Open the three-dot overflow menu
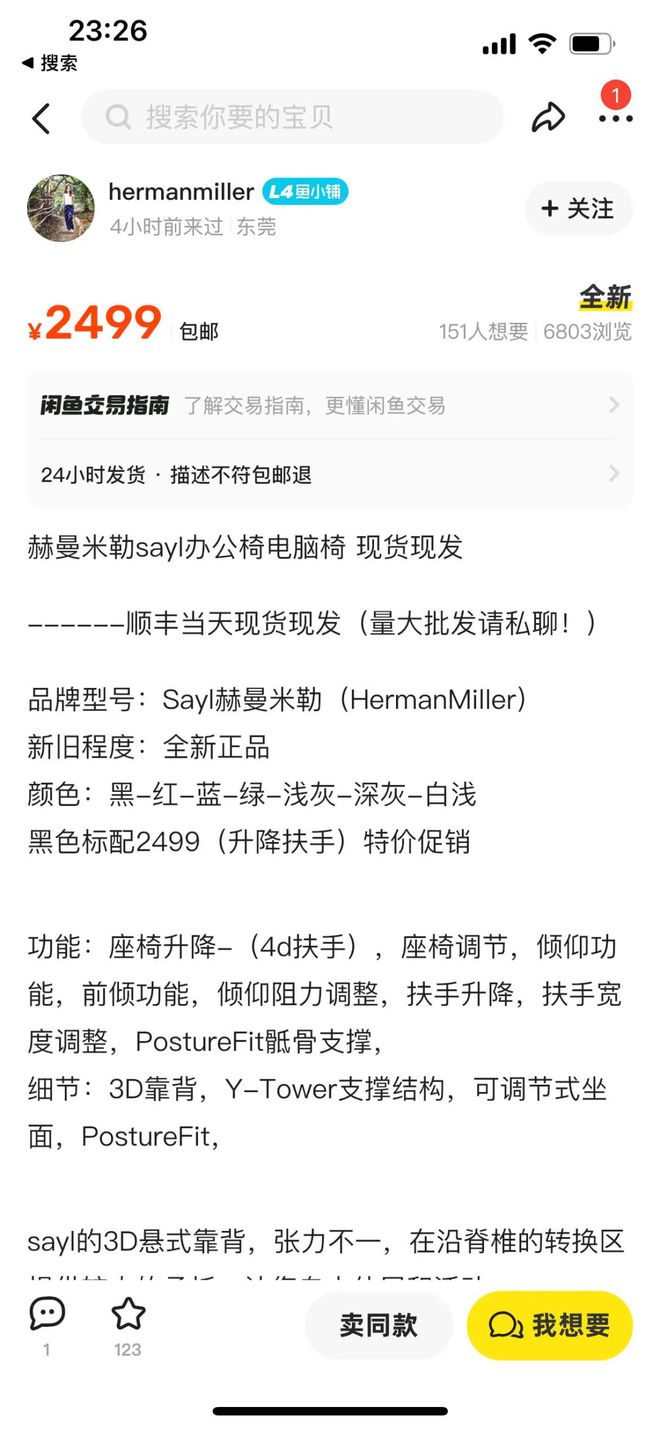This screenshot has width=660, height=1429. coord(615,118)
